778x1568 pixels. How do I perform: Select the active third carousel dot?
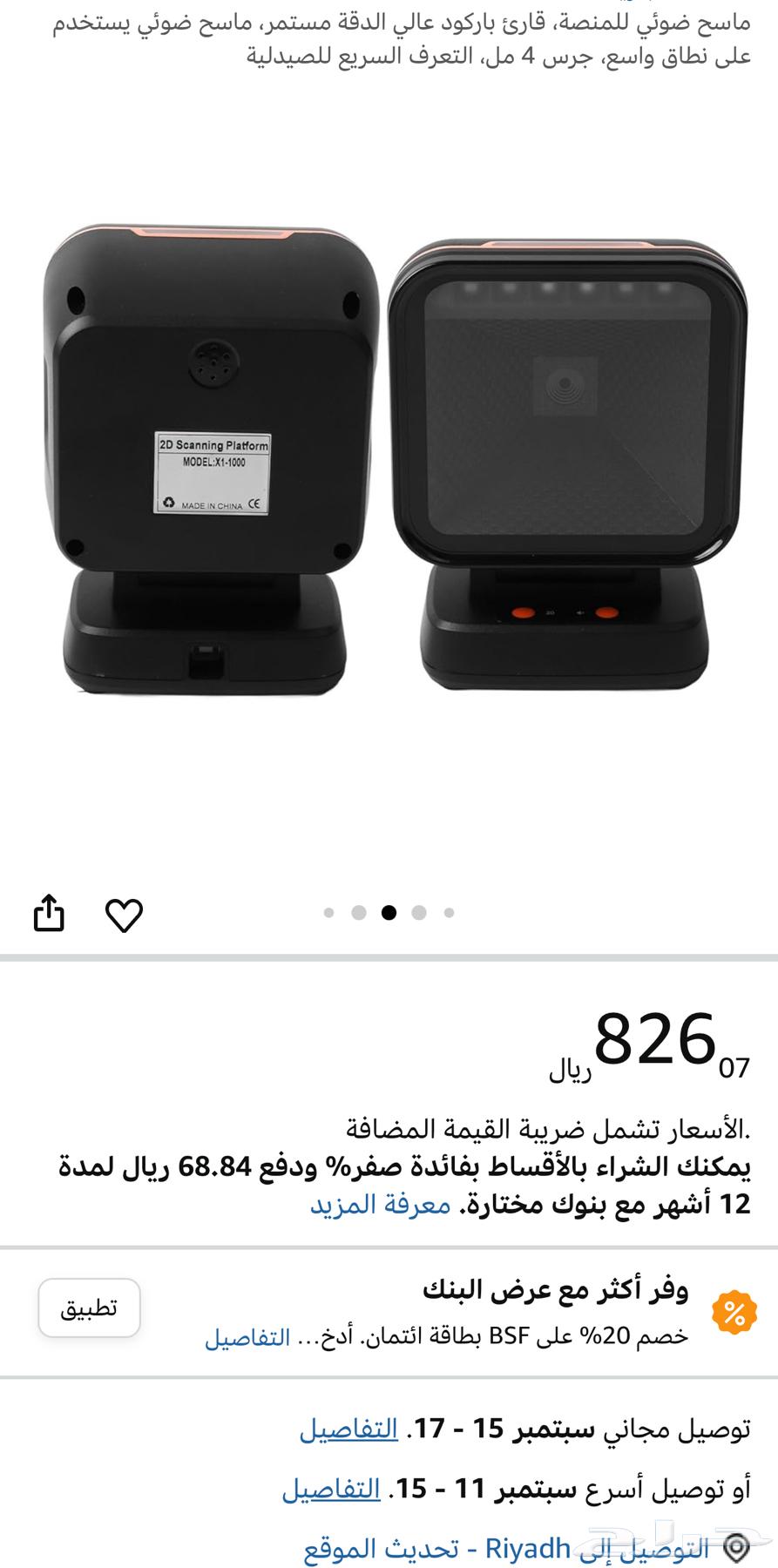coord(389,913)
